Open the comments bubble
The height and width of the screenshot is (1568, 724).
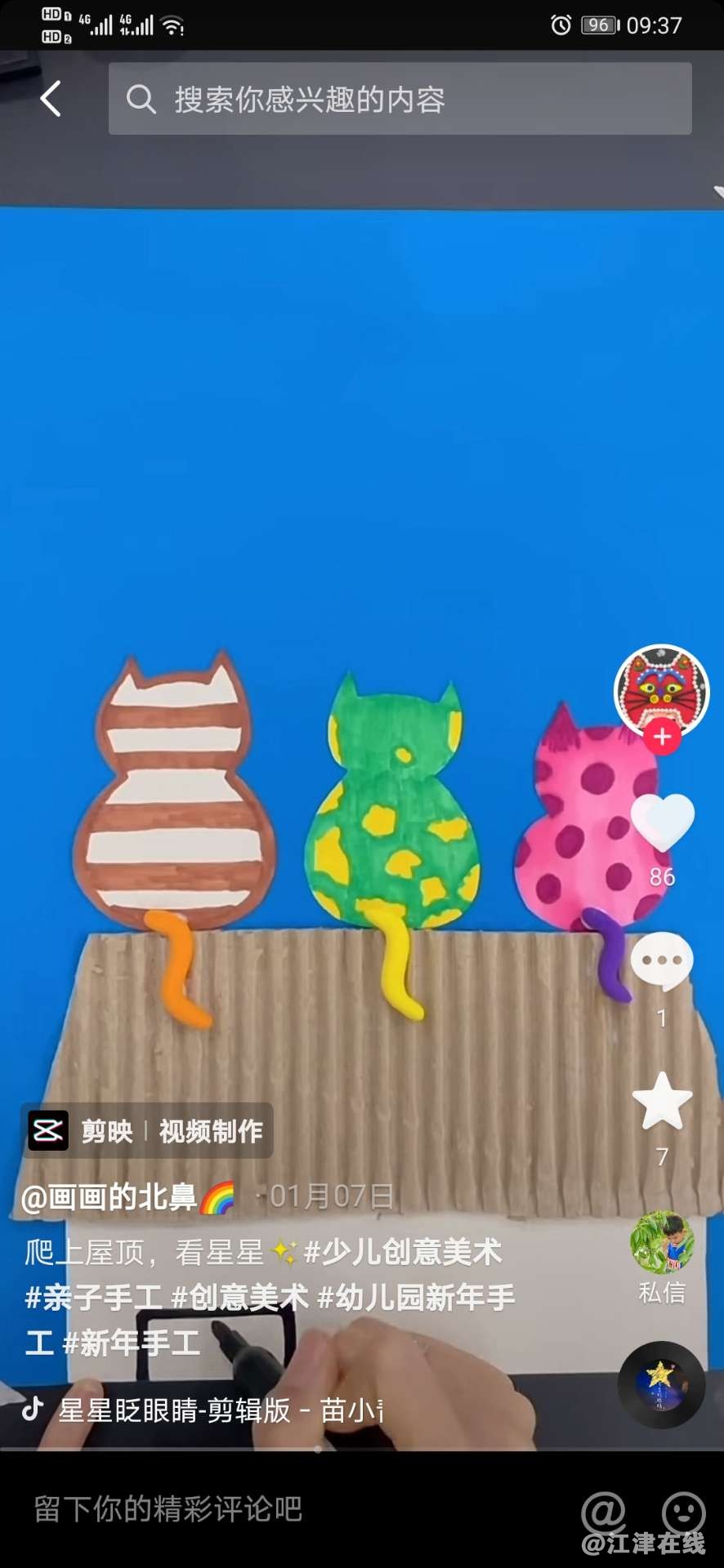coord(662,961)
